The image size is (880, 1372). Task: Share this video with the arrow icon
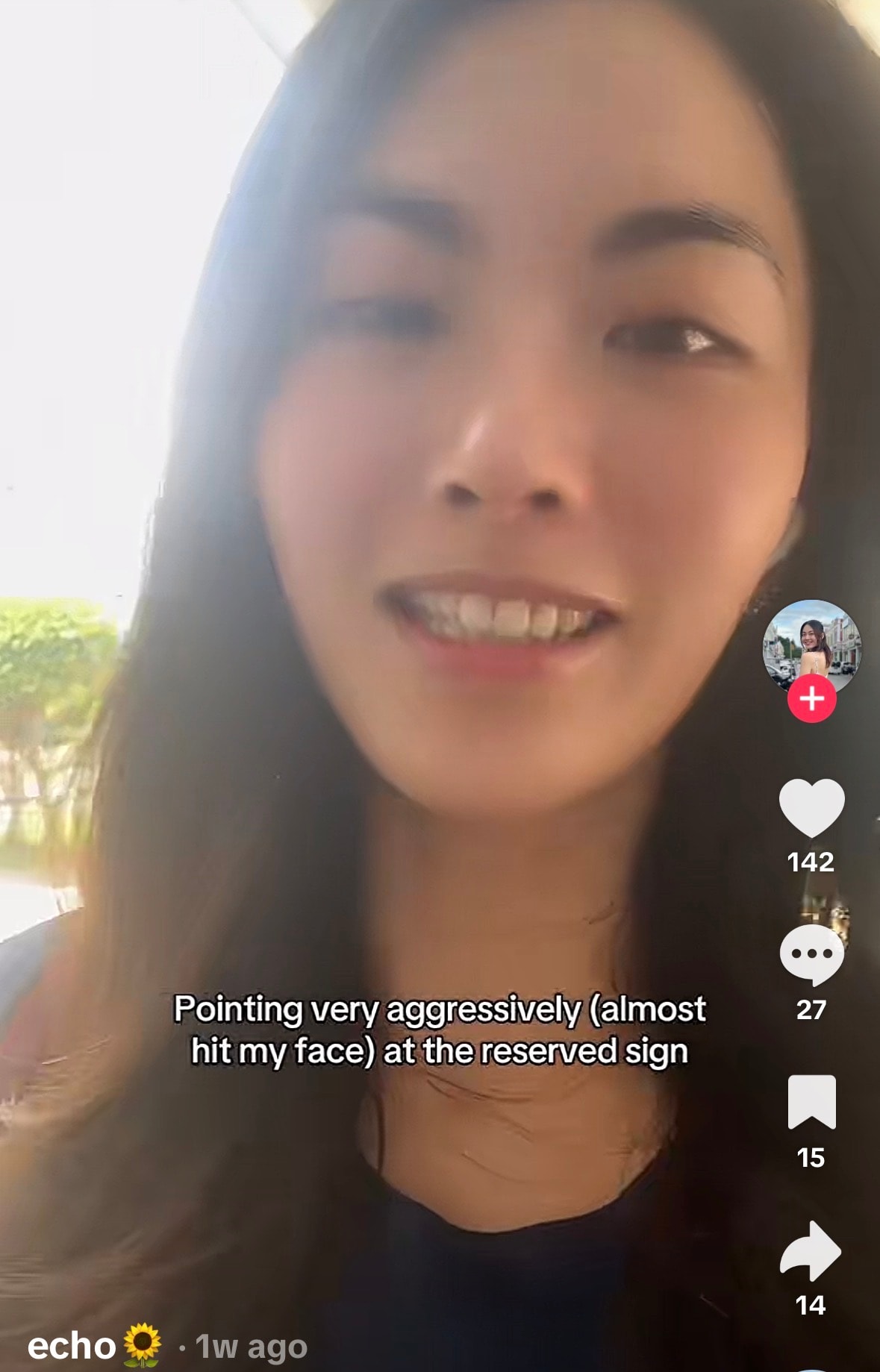click(x=811, y=1250)
